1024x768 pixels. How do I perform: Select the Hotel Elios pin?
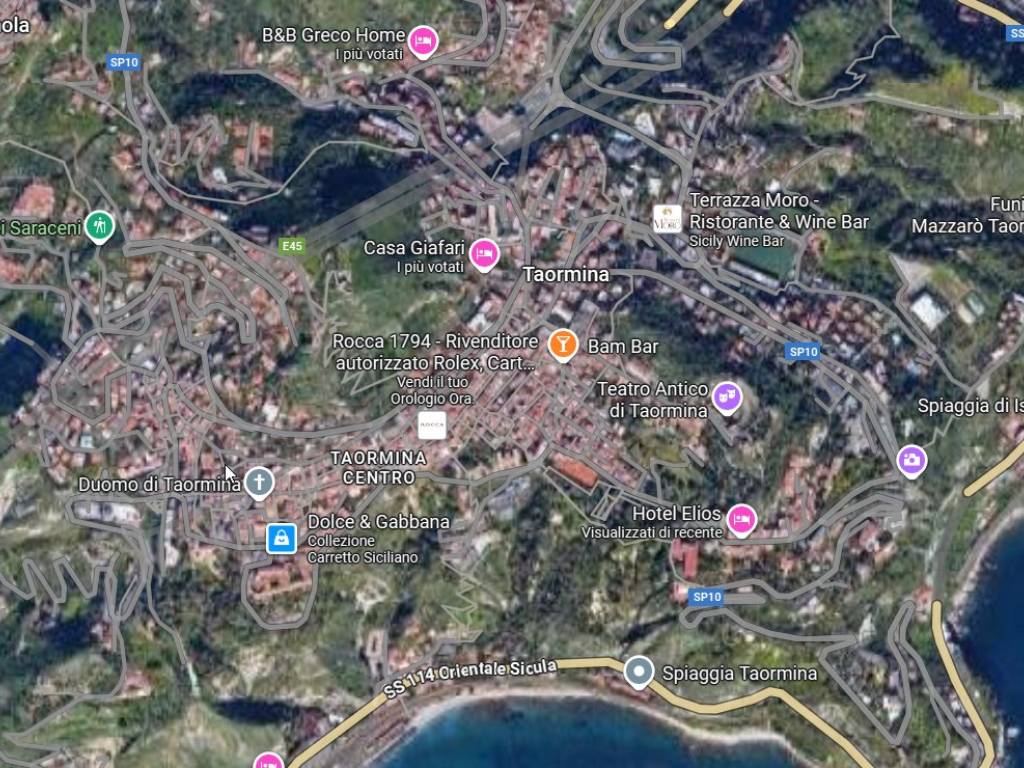(741, 519)
